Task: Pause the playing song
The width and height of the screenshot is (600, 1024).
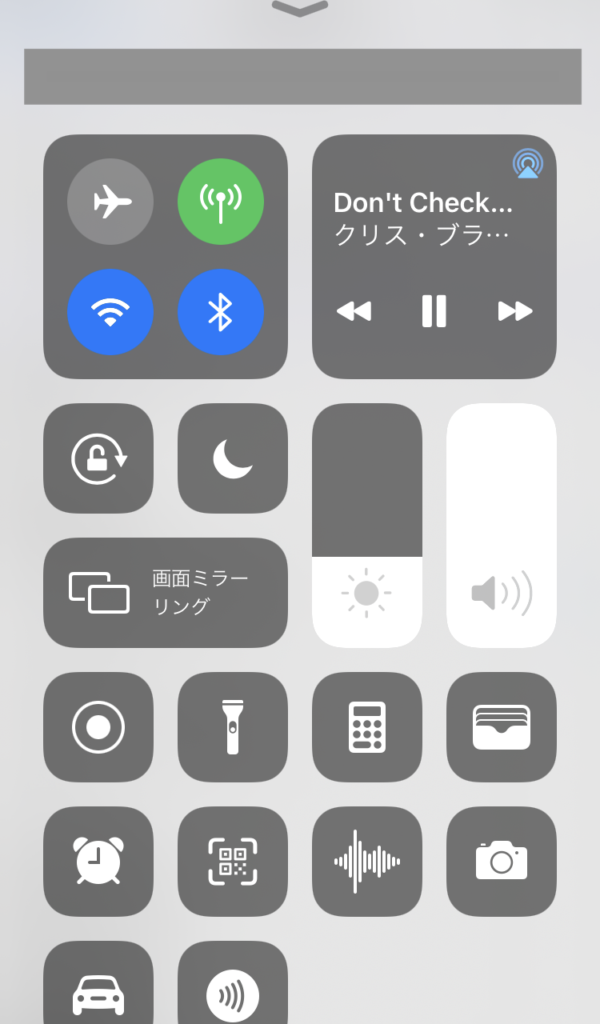Action: pyautogui.click(x=434, y=312)
